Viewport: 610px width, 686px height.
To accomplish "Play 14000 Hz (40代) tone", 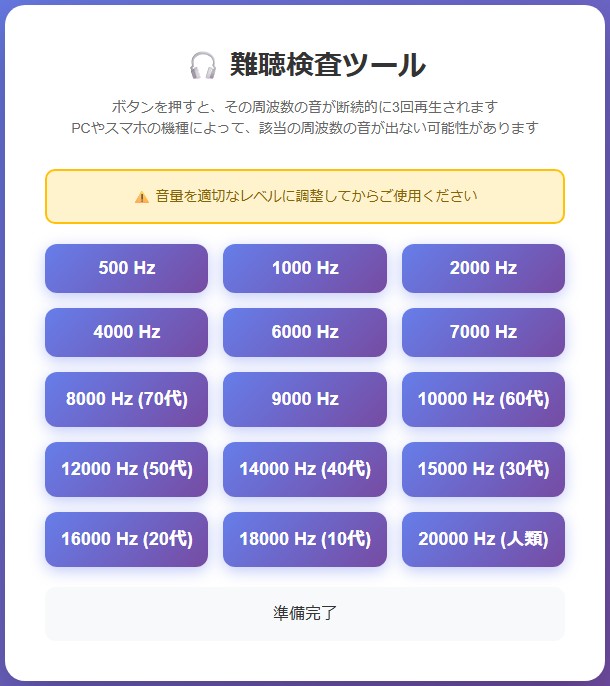I will click(305, 469).
